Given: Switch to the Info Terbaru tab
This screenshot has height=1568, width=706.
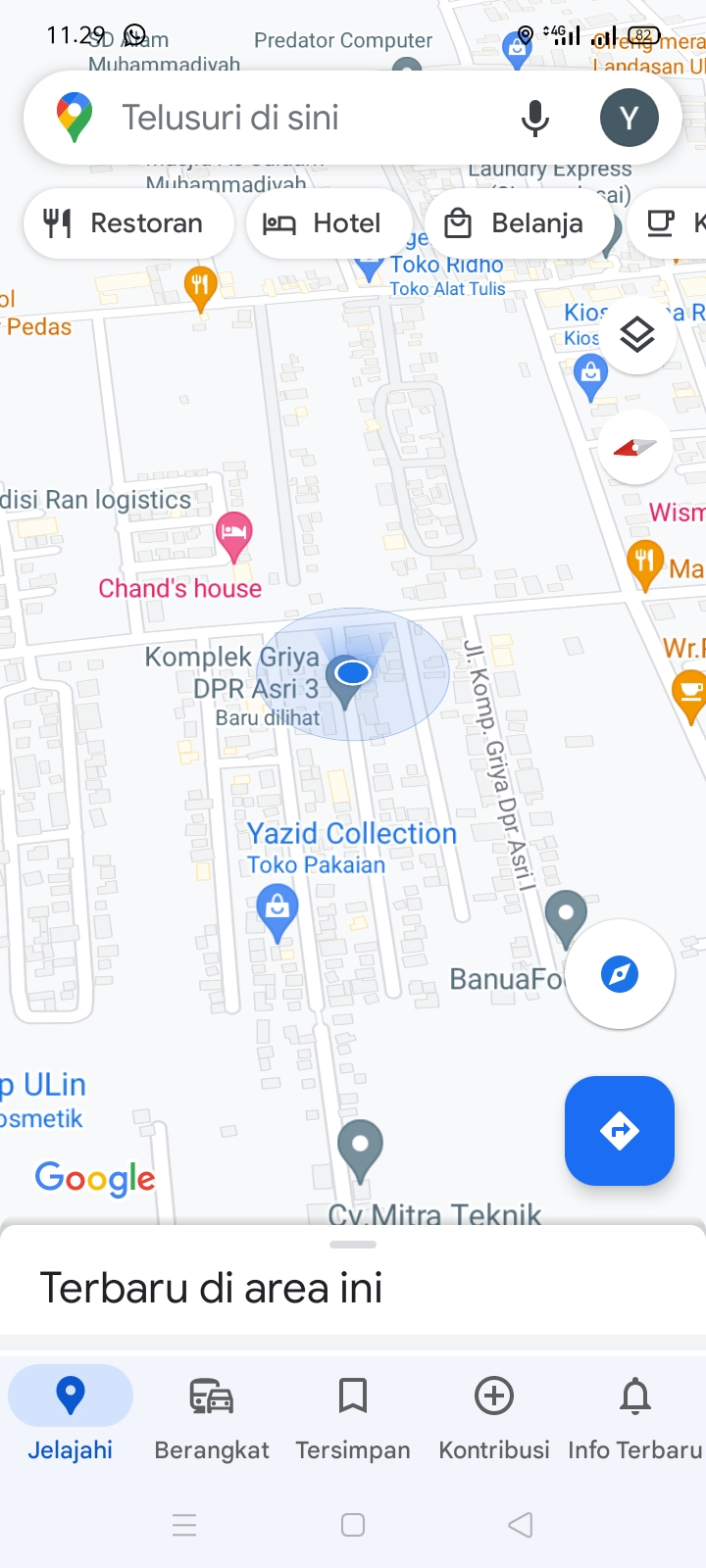Looking at the screenshot, I should pos(635,1417).
